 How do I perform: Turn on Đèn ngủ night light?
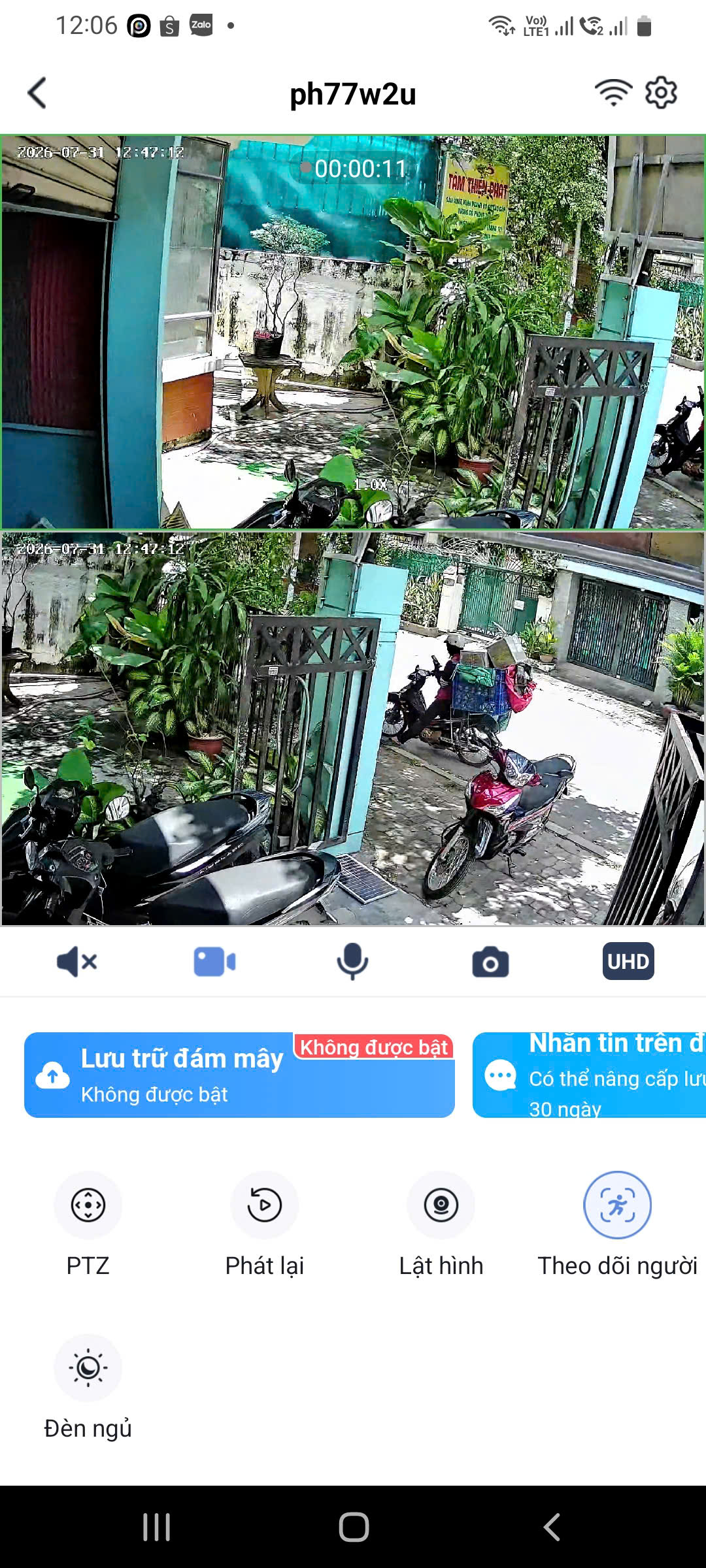(x=88, y=1367)
